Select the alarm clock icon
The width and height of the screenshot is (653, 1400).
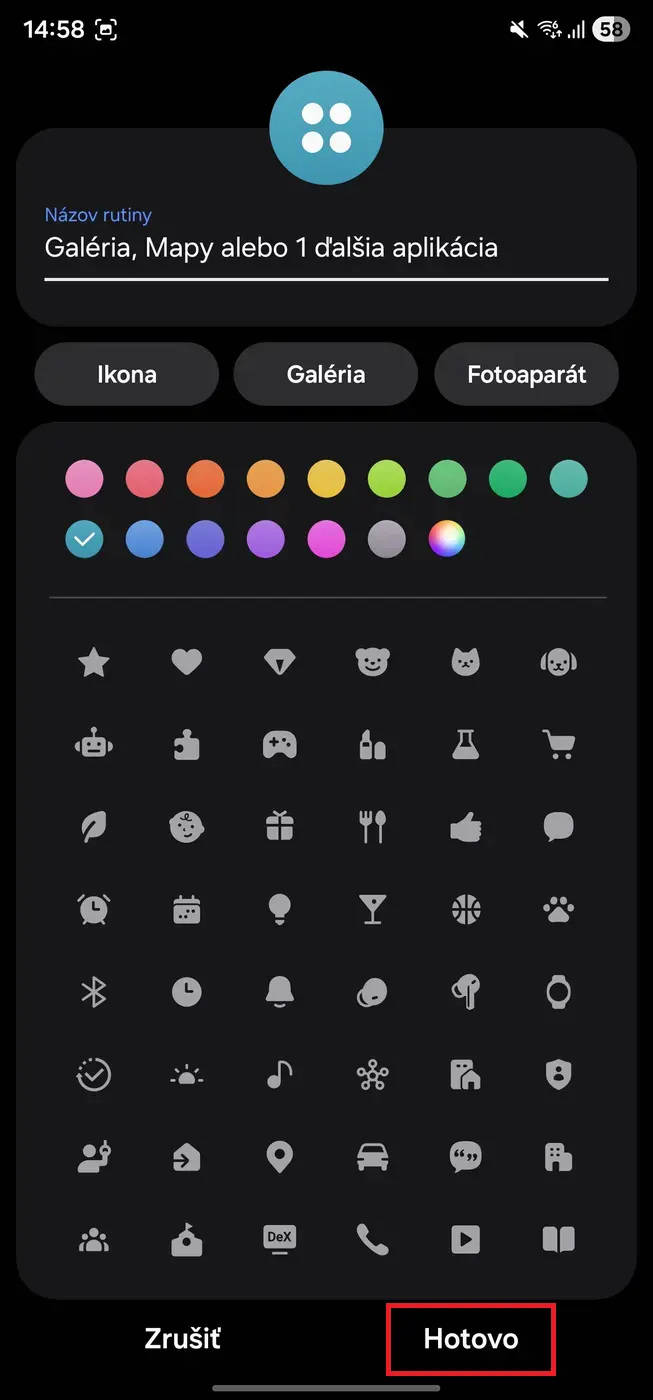point(94,909)
